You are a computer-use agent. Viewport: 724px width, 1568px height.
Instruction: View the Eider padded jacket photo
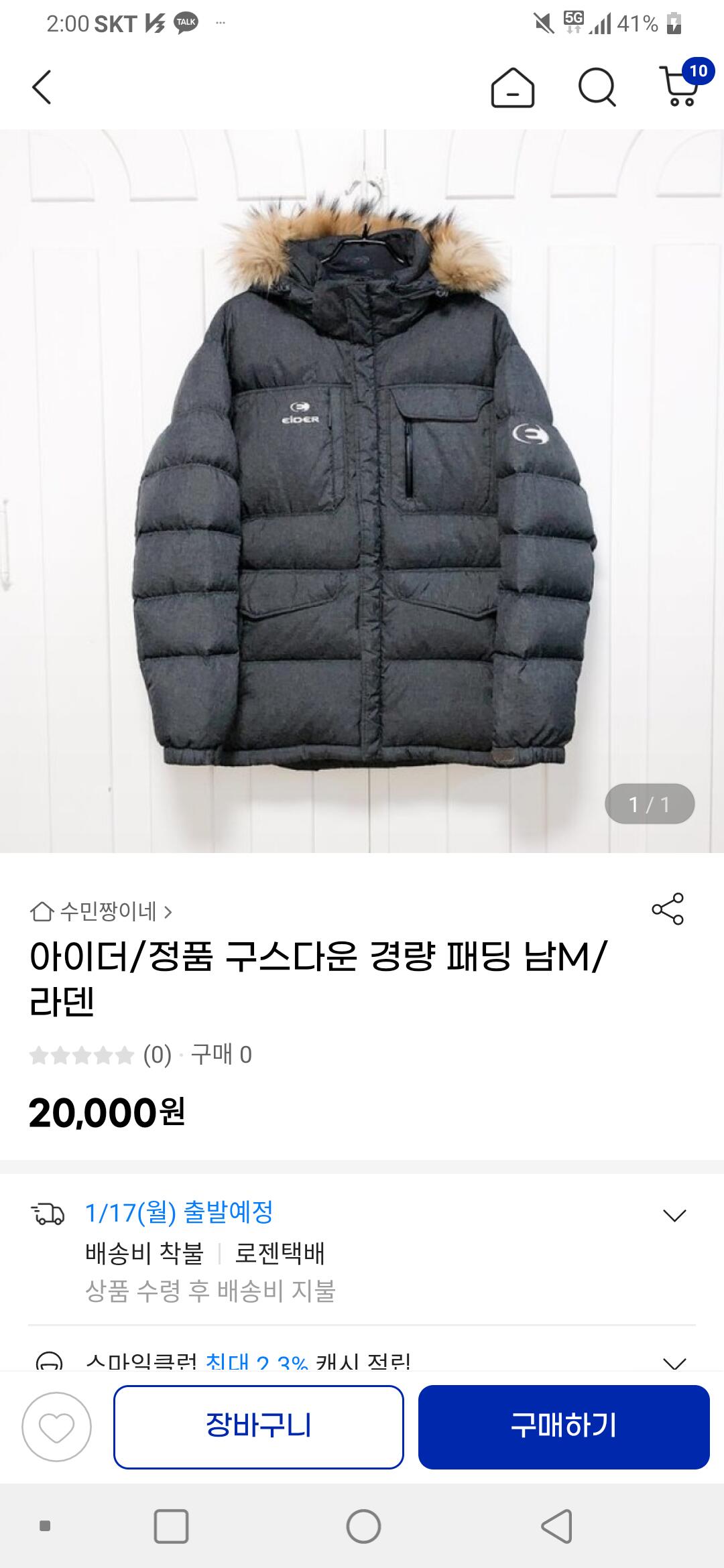(x=362, y=491)
